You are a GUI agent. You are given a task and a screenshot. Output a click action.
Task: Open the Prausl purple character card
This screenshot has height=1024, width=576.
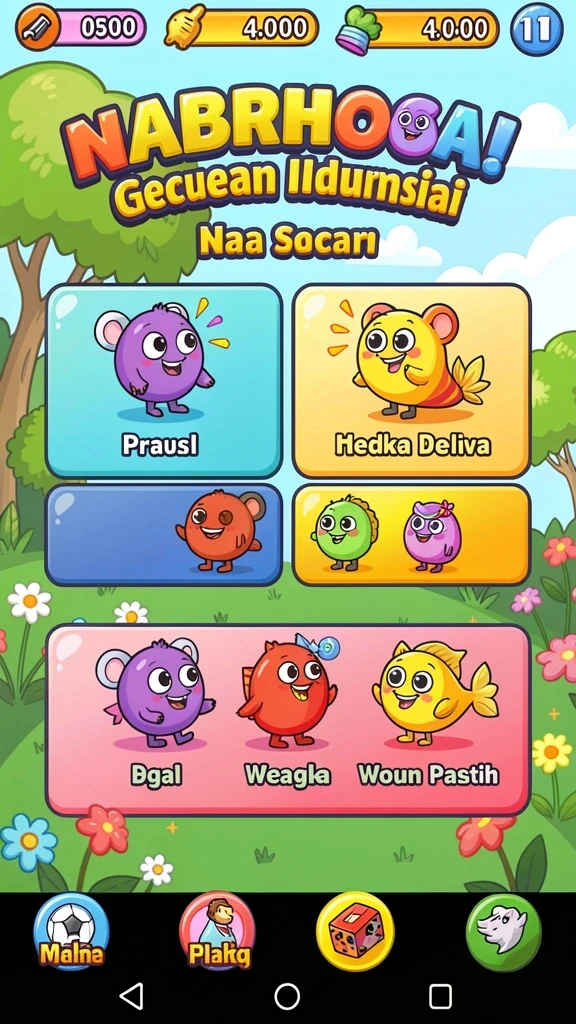coord(164,381)
